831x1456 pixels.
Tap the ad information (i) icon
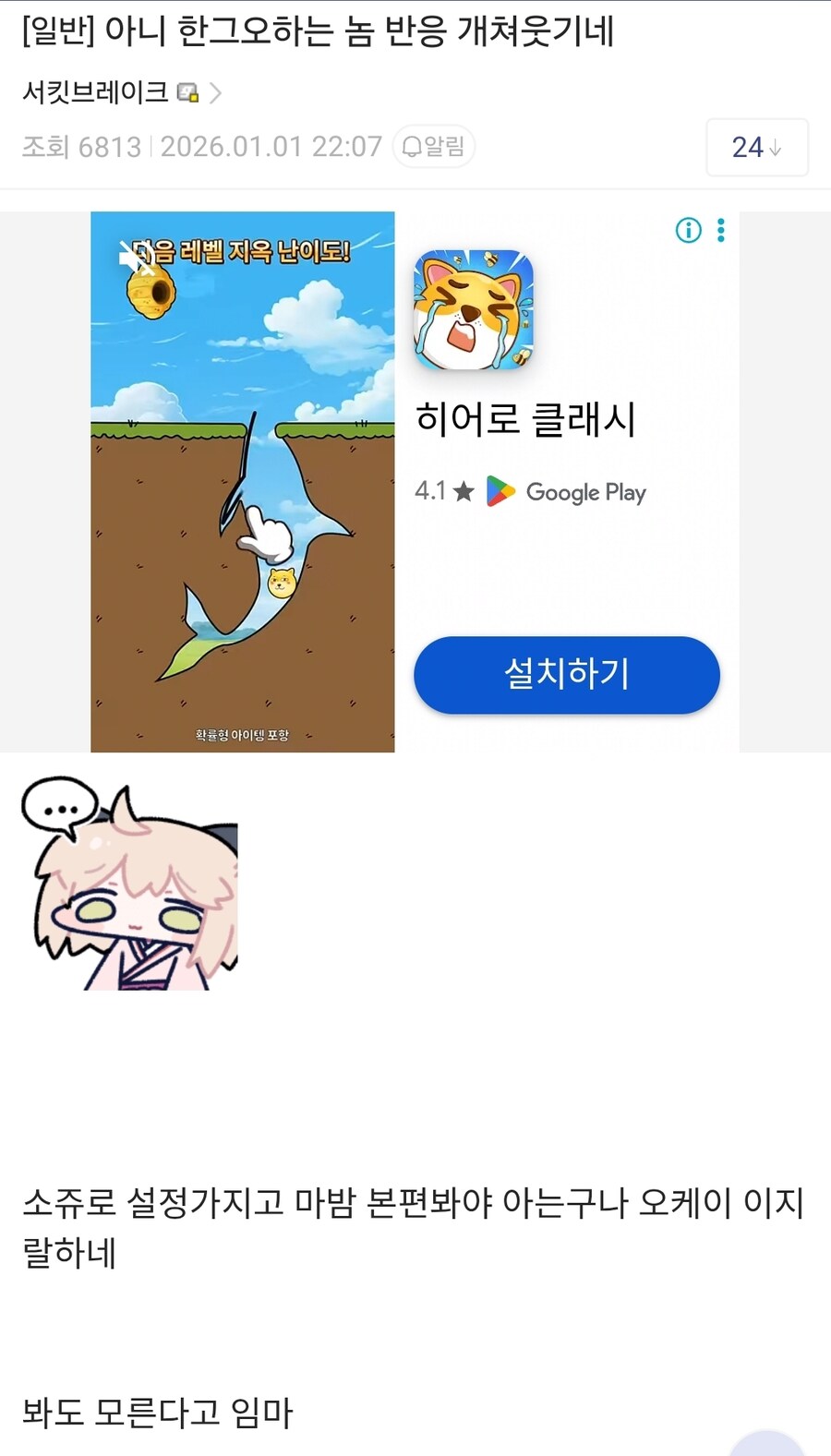click(x=688, y=232)
